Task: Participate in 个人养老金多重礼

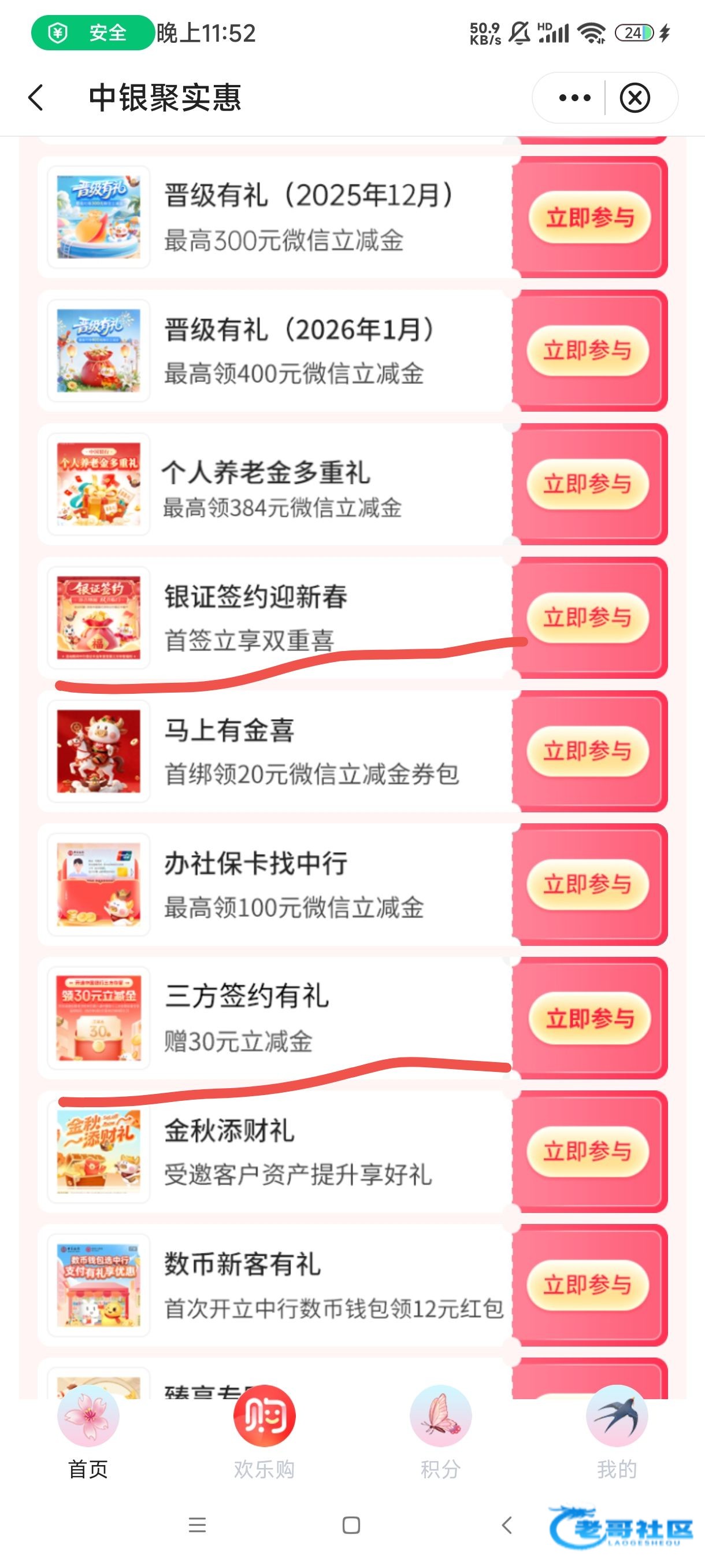Action: (x=588, y=485)
